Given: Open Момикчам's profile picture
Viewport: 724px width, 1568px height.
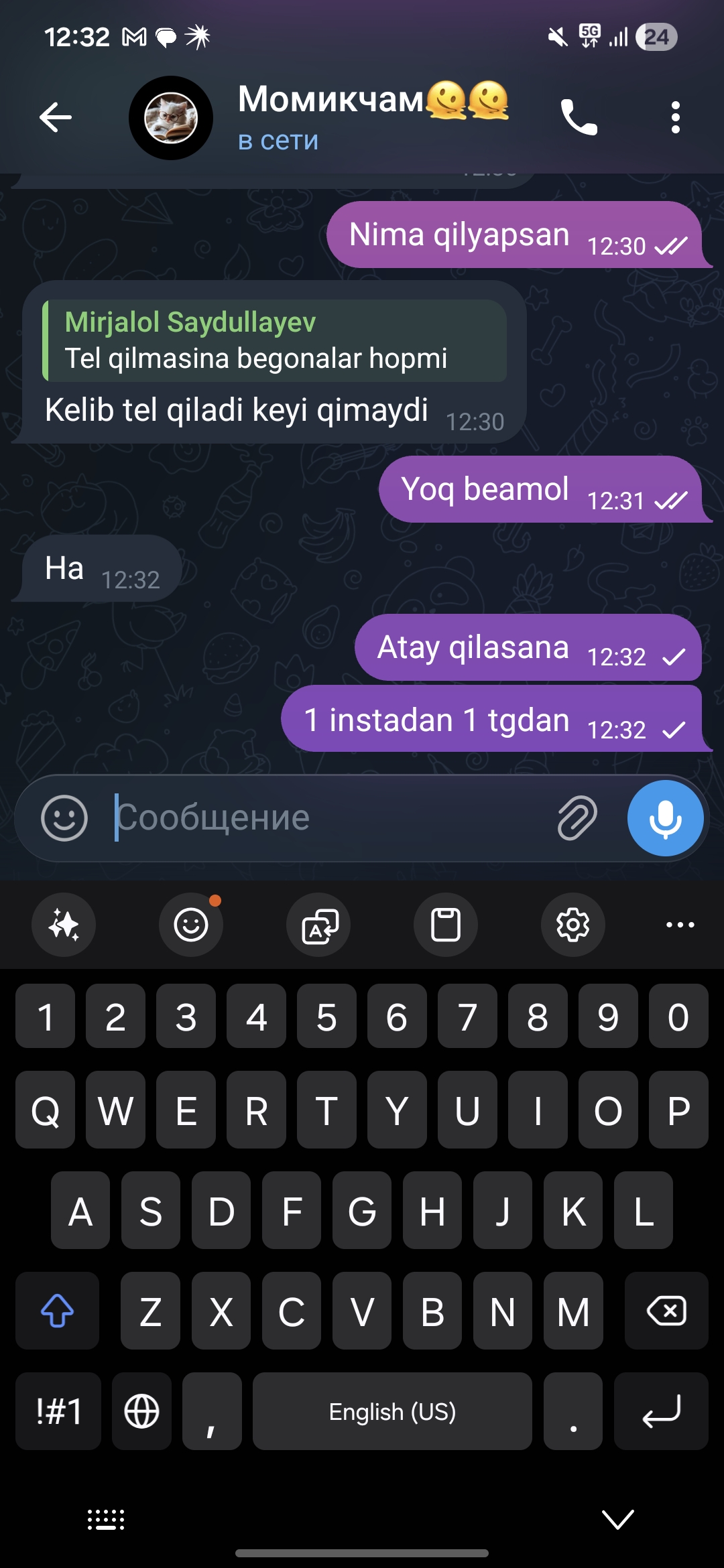Looking at the screenshot, I should pyautogui.click(x=171, y=118).
